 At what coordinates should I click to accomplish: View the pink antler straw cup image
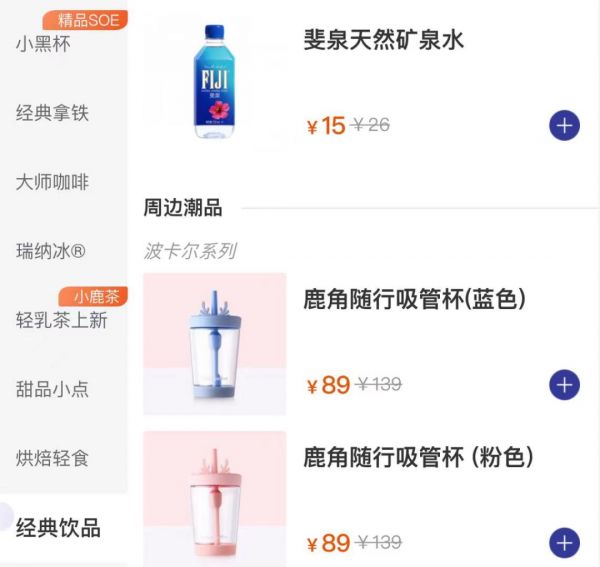click(215, 500)
